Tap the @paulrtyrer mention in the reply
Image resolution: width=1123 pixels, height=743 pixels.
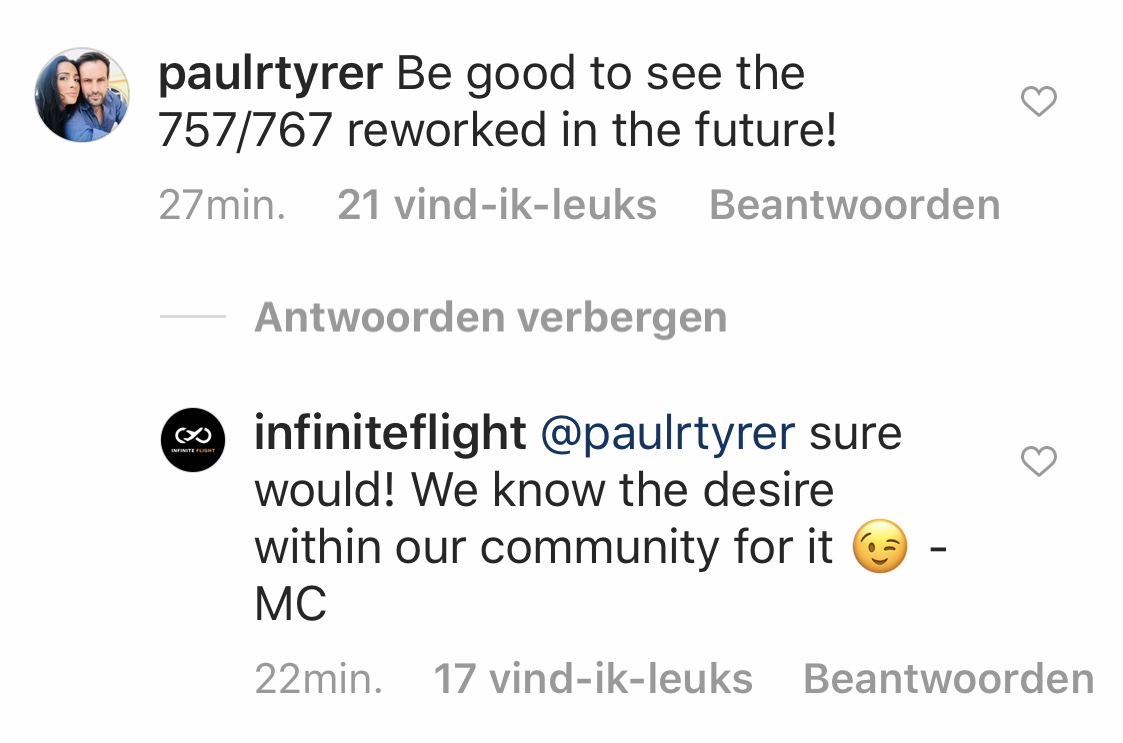coord(667,434)
